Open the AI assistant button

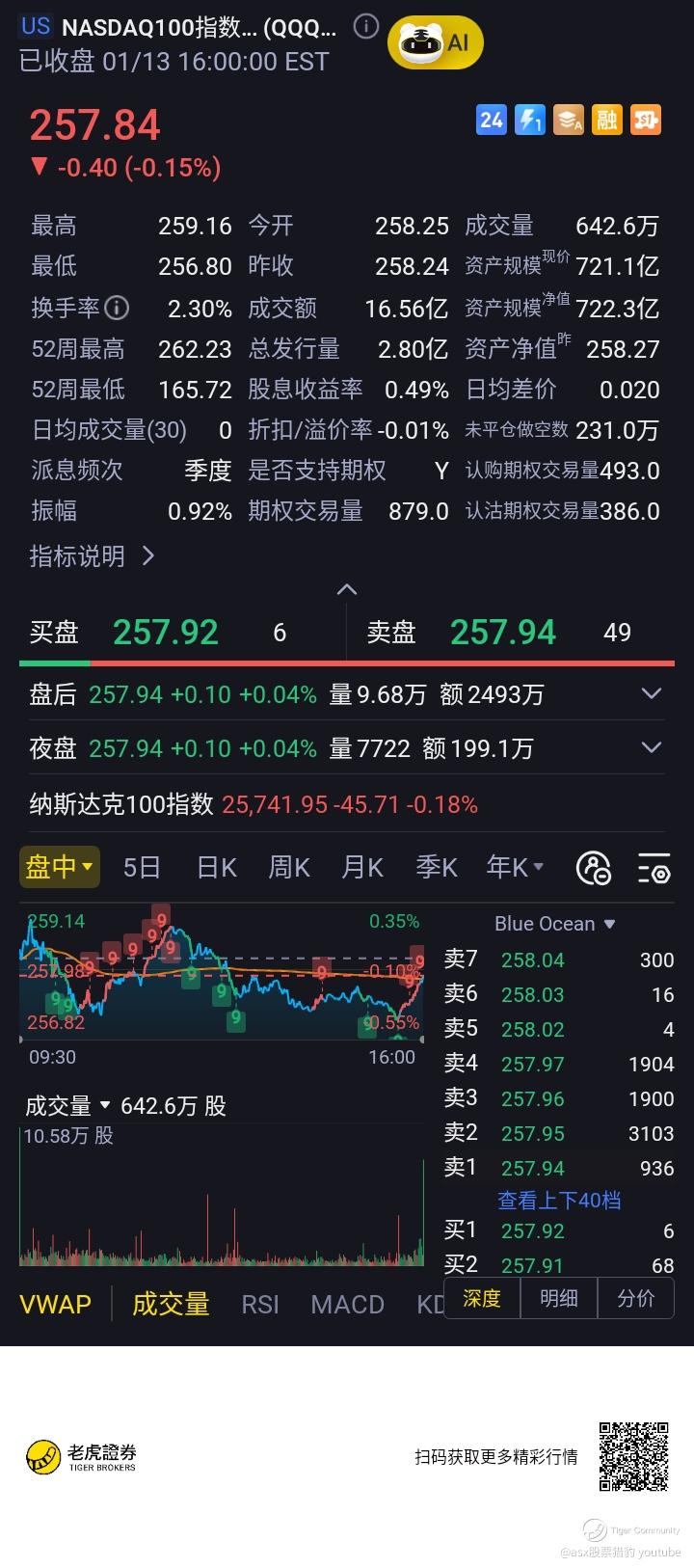pos(435,42)
